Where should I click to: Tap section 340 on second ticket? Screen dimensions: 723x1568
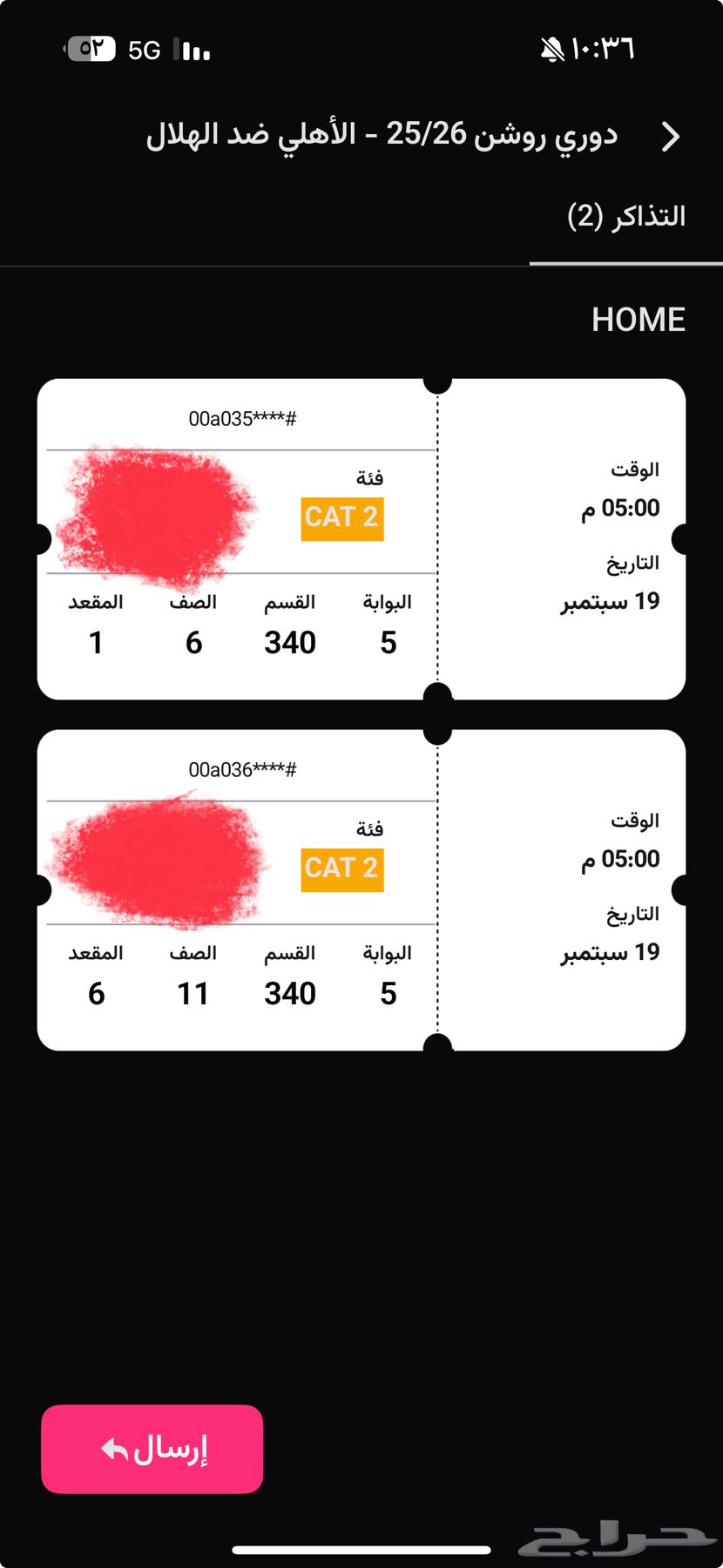(290, 992)
